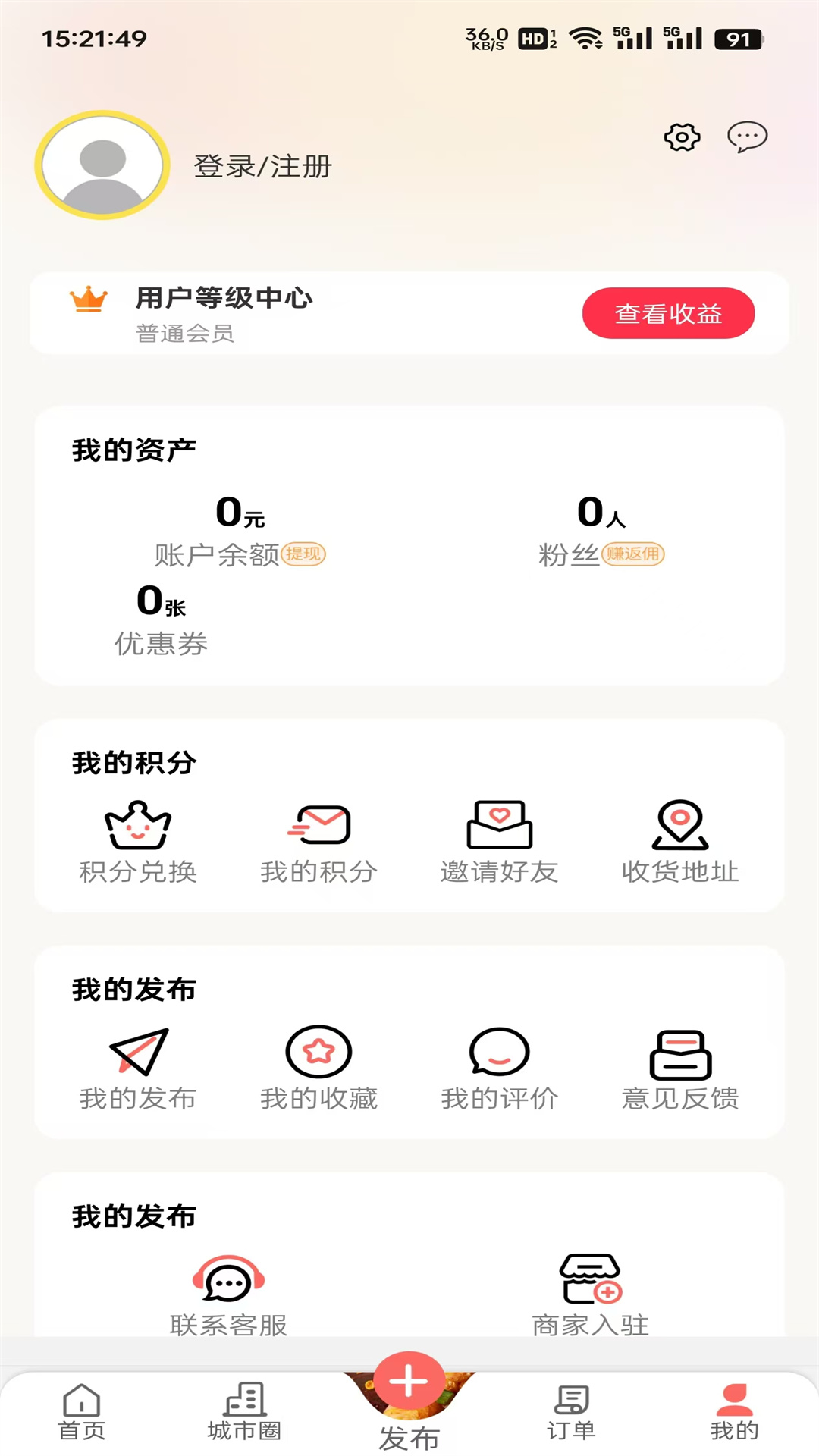Tap the 提现 withdraw badge
The image size is (819, 1456).
(303, 554)
